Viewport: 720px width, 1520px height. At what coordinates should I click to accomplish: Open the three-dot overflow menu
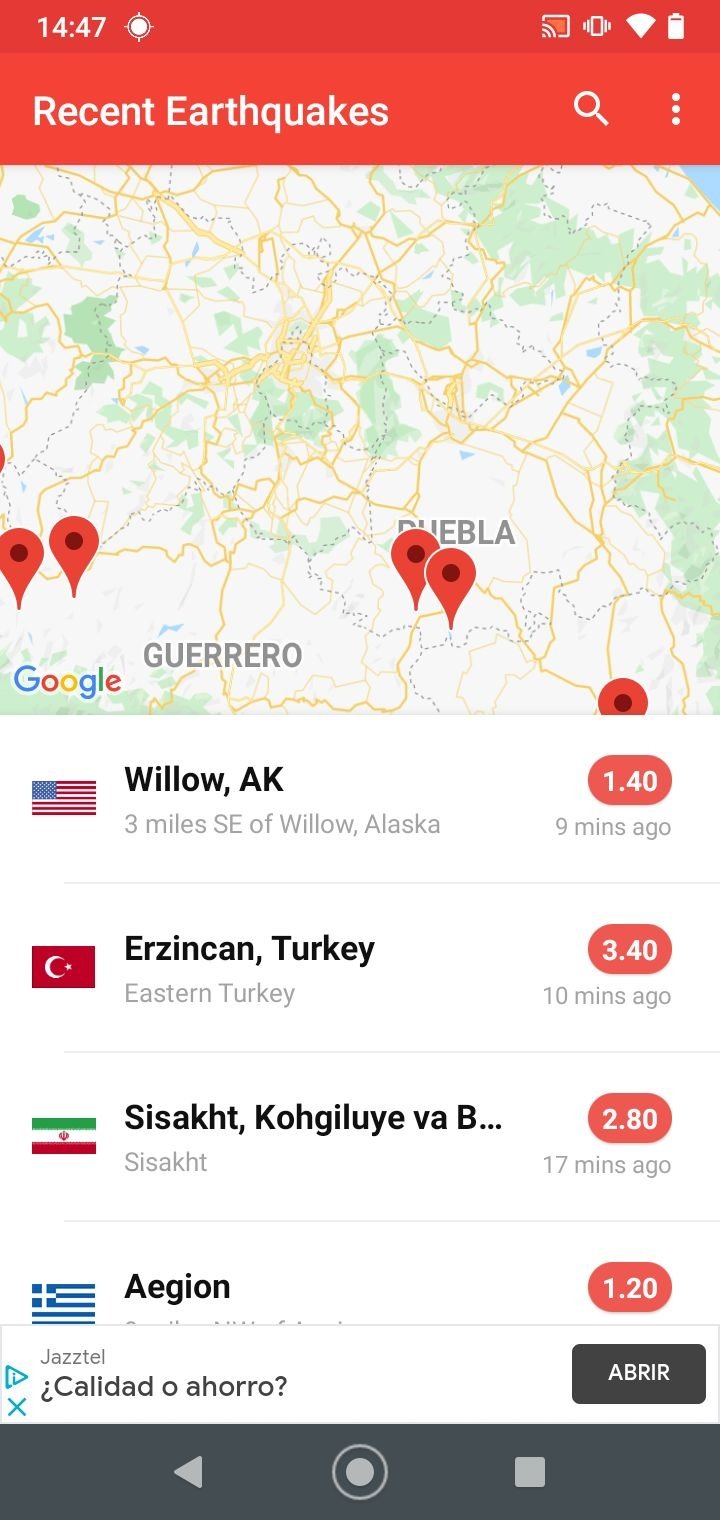pyautogui.click(x=676, y=109)
